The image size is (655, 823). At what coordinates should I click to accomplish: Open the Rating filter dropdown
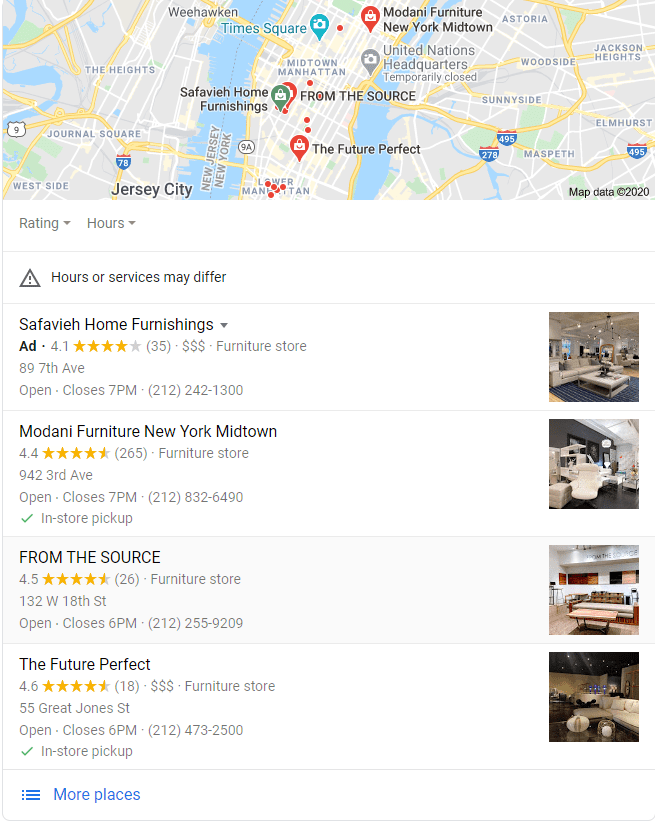tap(44, 224)
